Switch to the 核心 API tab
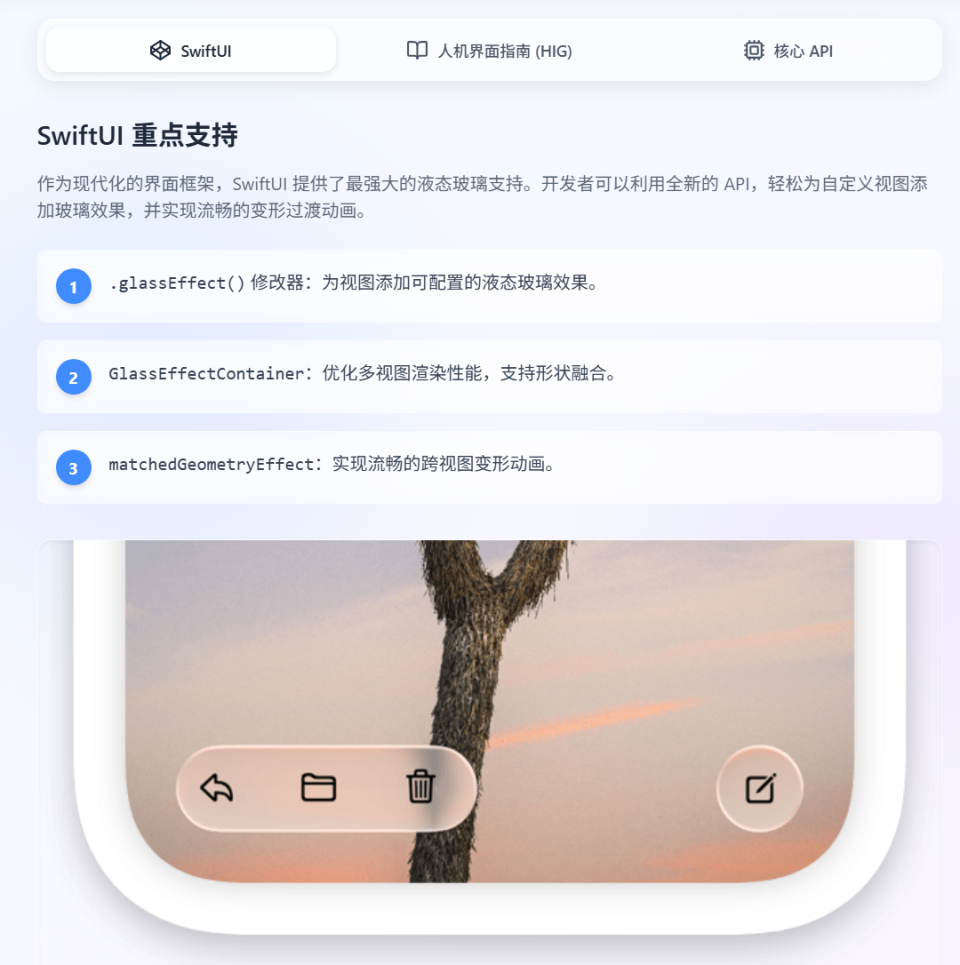 787,50
